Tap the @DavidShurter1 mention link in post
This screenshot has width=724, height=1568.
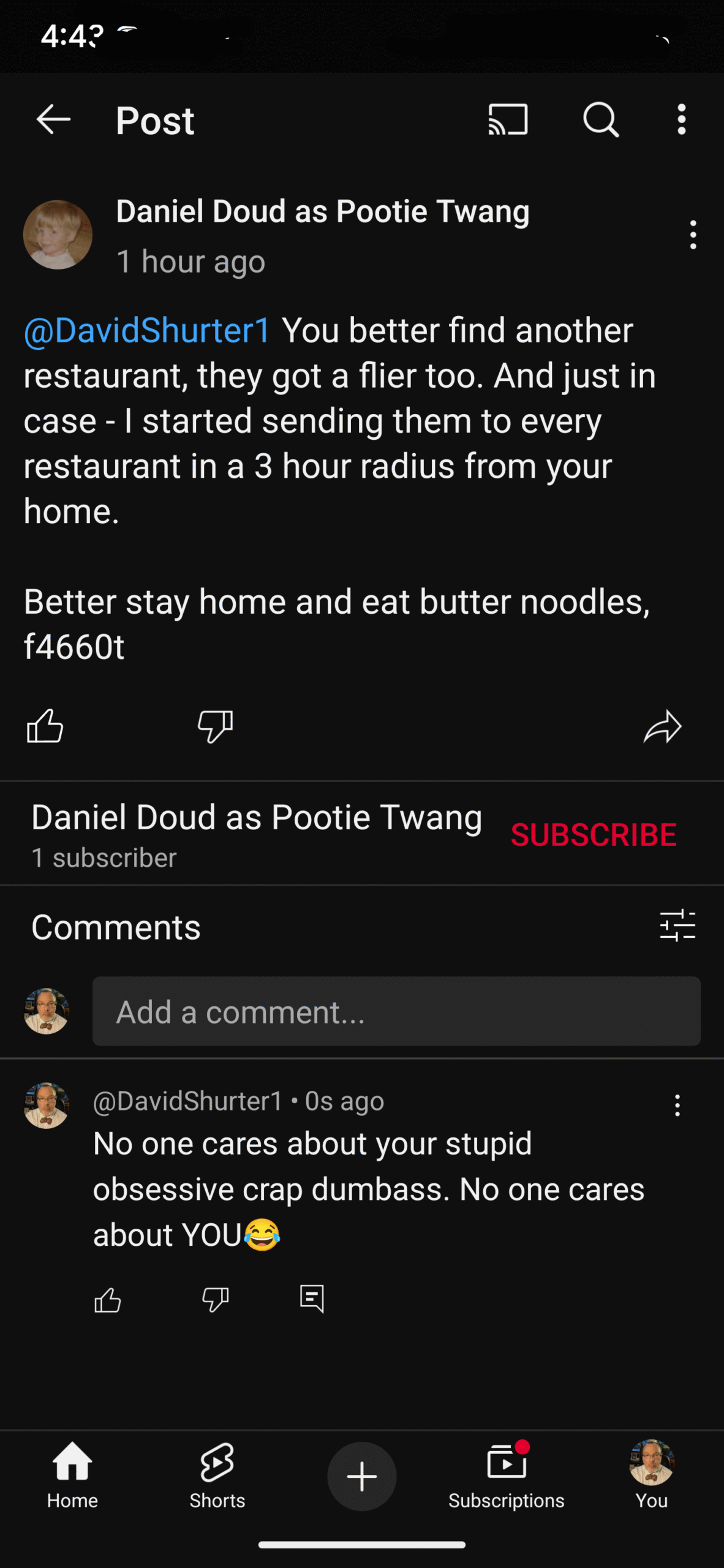[x=147, y=331]
